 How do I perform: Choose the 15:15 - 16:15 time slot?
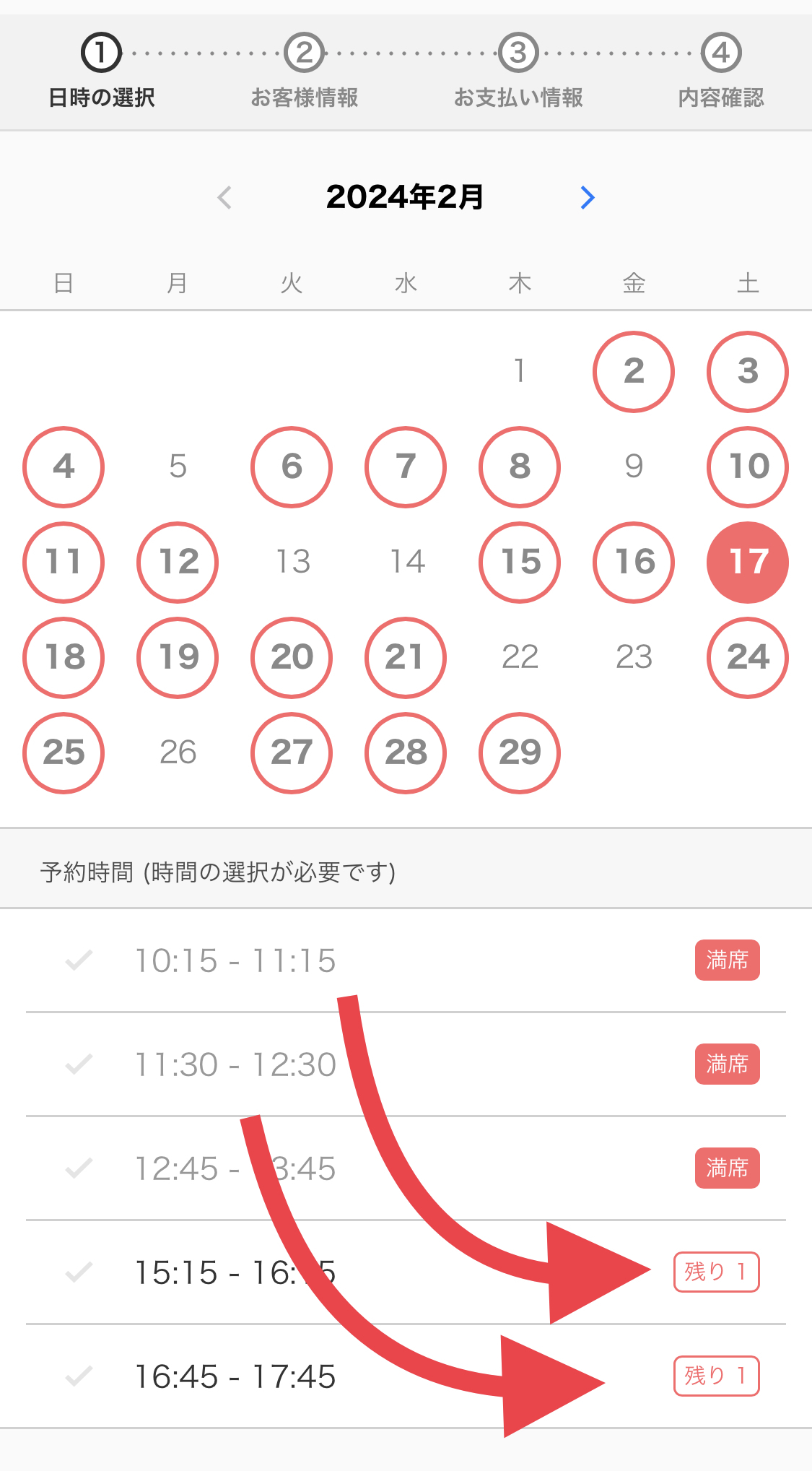tap(235, 1272)
